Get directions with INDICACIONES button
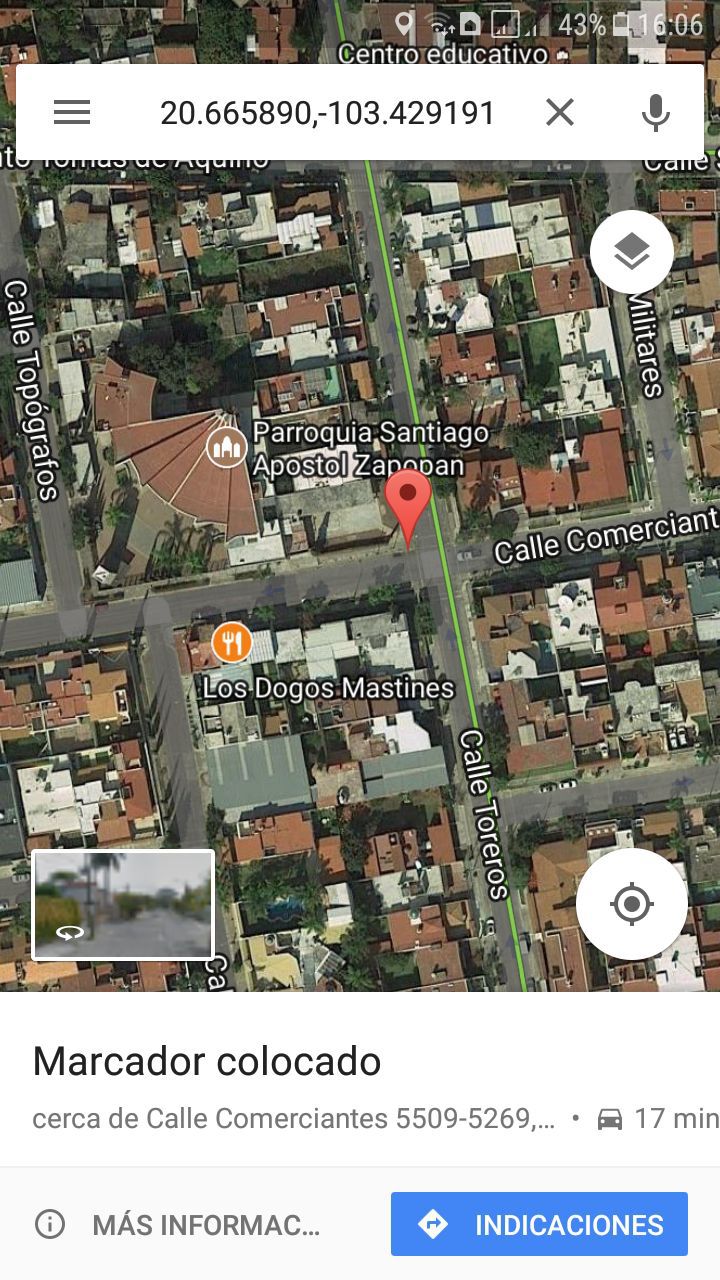The height and width of the screenshot is (1280, 720). click(x=539, y=1224)
